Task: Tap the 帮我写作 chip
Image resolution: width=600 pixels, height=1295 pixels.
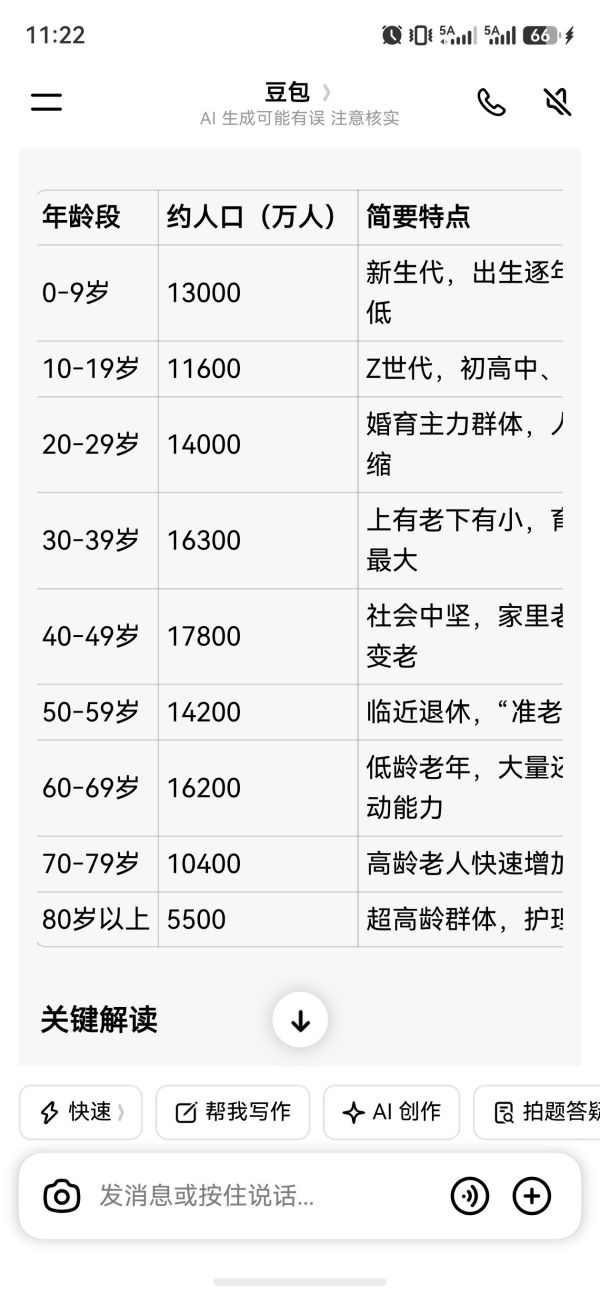Action: [233, 1112]
